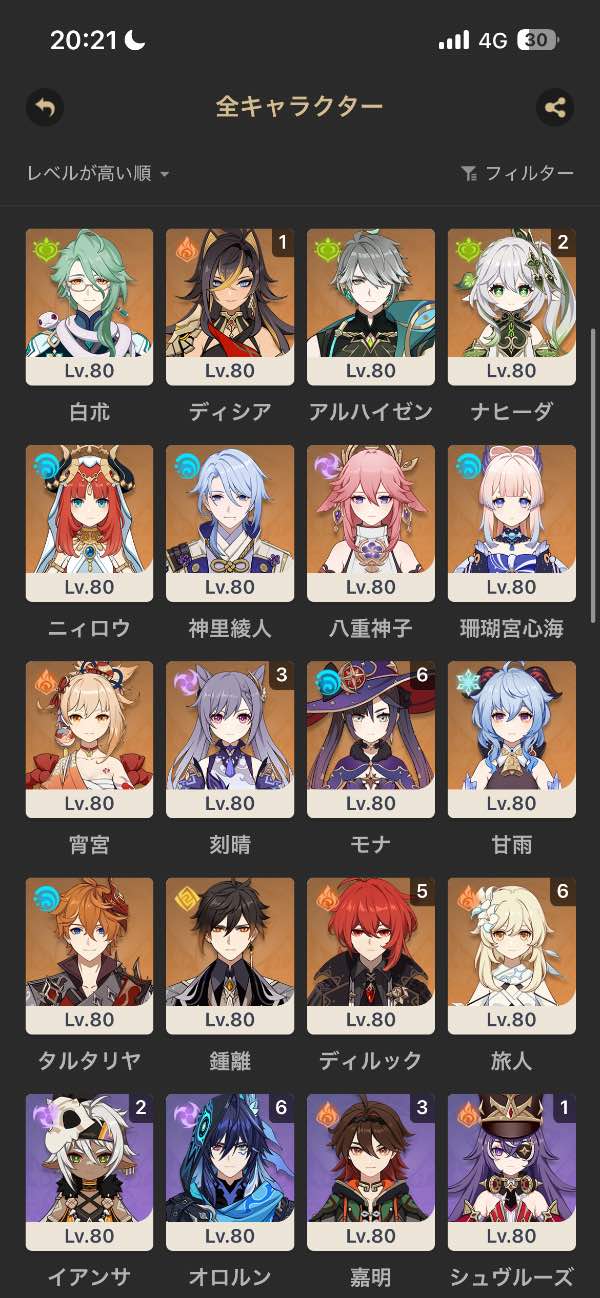Image resolution: width=600 pixels, height=1298 pixels.
Task: Open 神里綾人's character card
Action: click(x=230, y=522)
